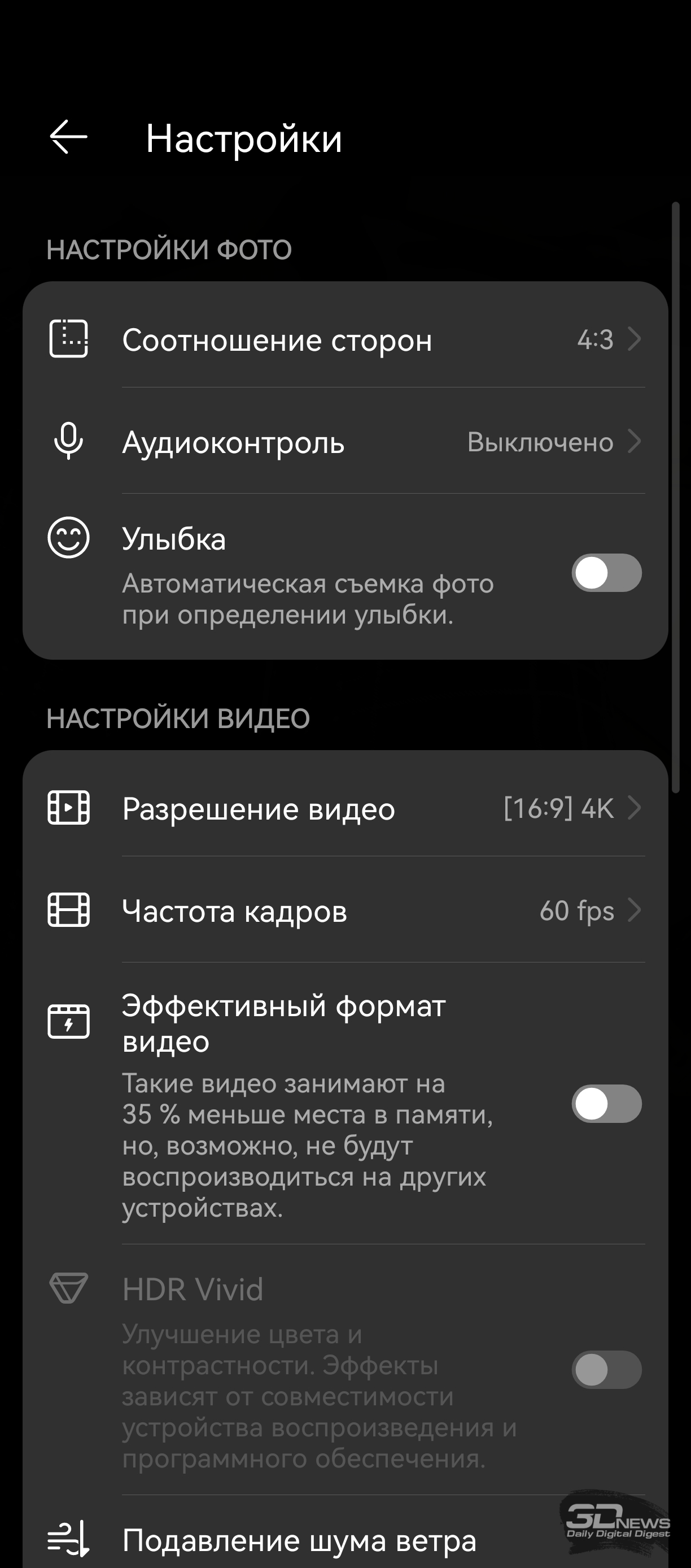Open the Частота кадров setting
Image resolution: width=691 pixels, height=1568 pixels.
(345, 911)
